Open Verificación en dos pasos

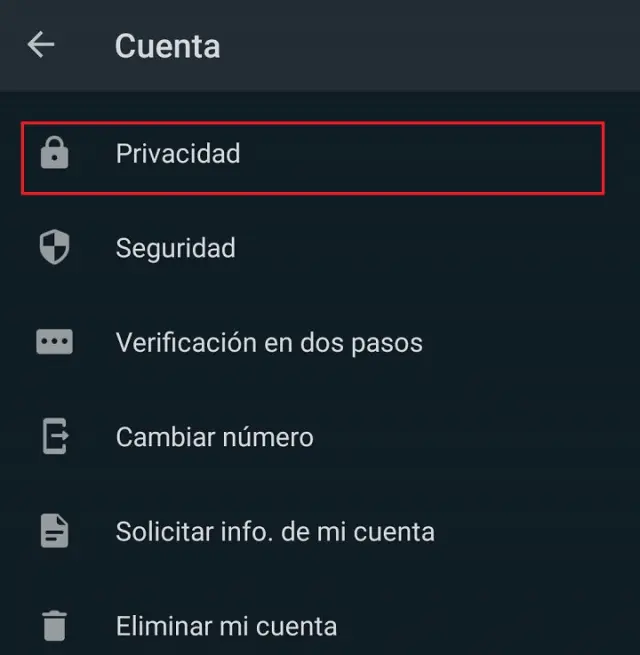(x=268, y=342)
